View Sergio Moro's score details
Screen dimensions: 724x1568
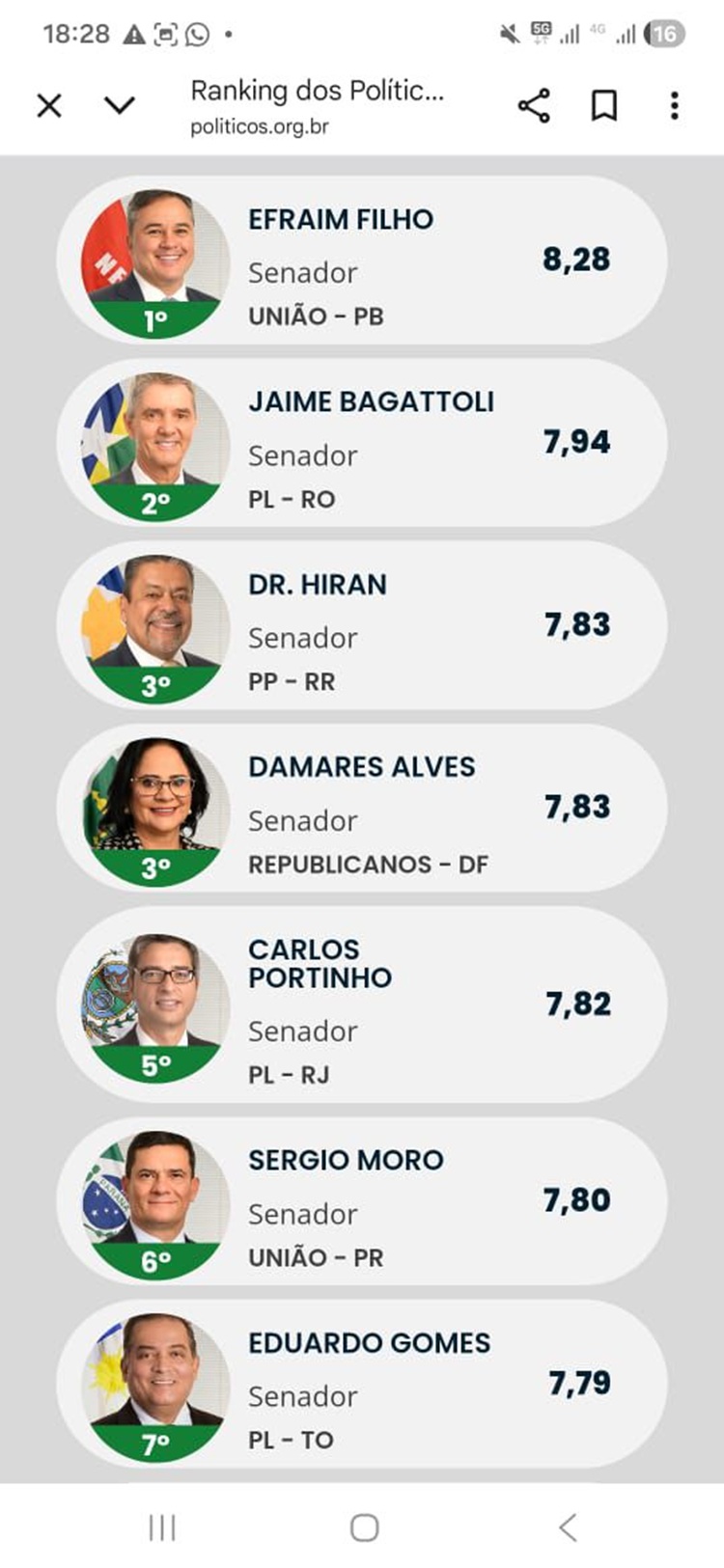click(362, 1201)
